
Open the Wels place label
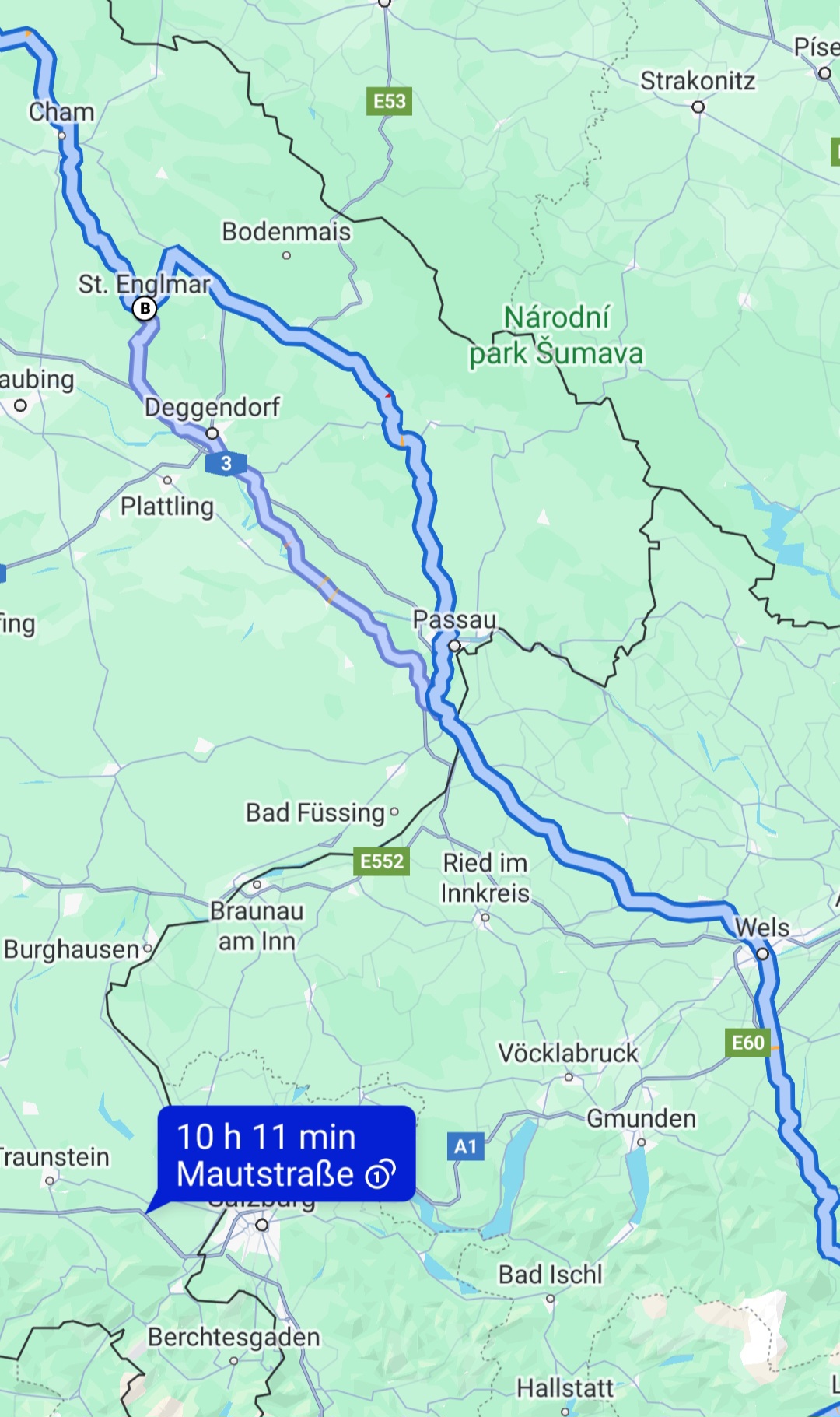pyautogui.click(x=762, y=928)
